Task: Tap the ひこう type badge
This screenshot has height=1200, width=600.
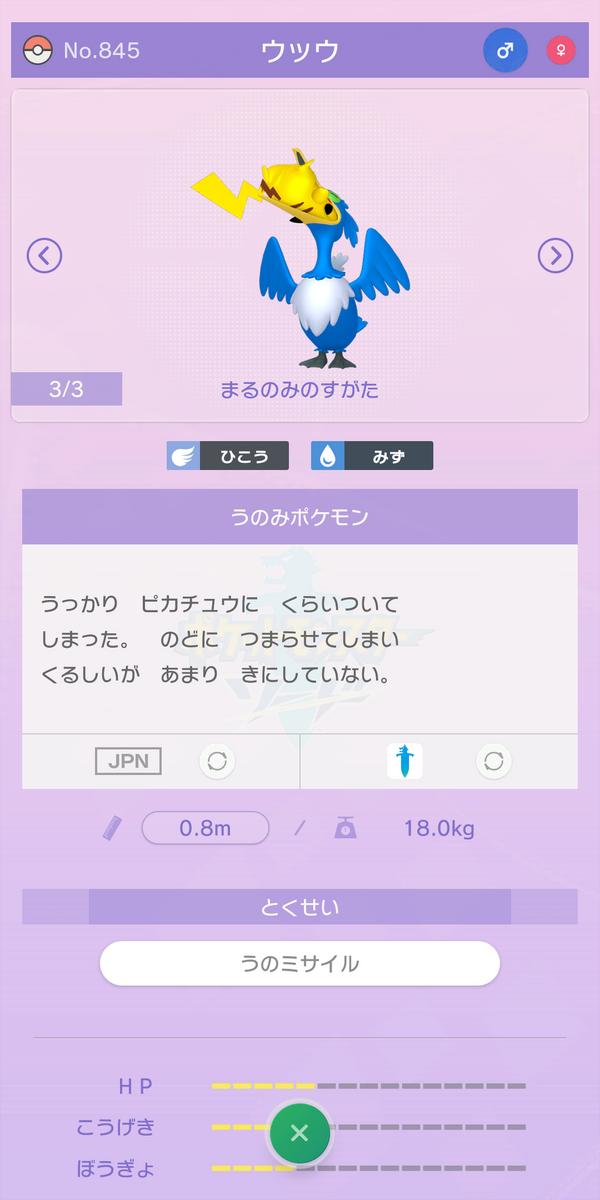Action: [228, 456]
